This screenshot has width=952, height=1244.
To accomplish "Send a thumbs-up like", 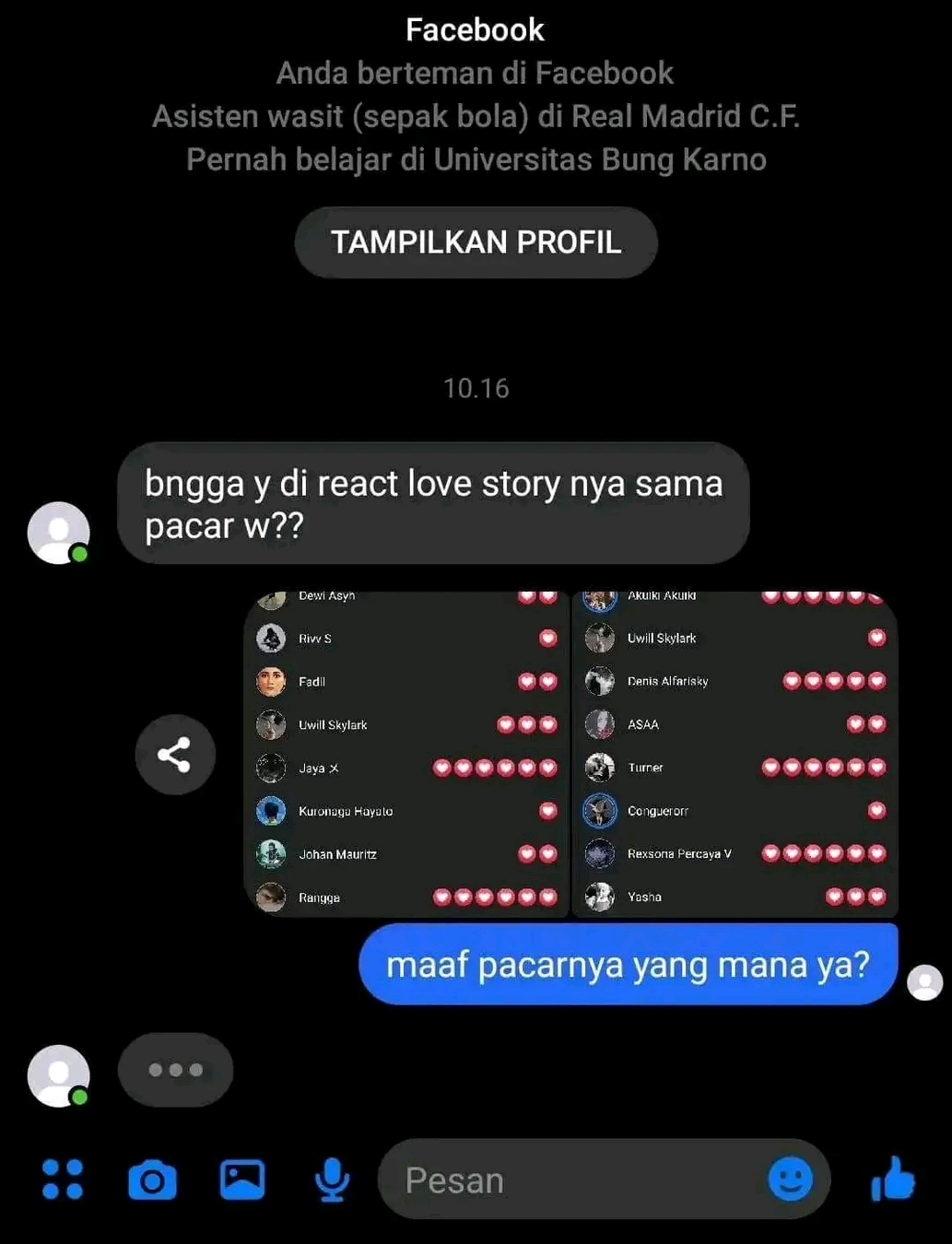I will (x=892, y=1179).
